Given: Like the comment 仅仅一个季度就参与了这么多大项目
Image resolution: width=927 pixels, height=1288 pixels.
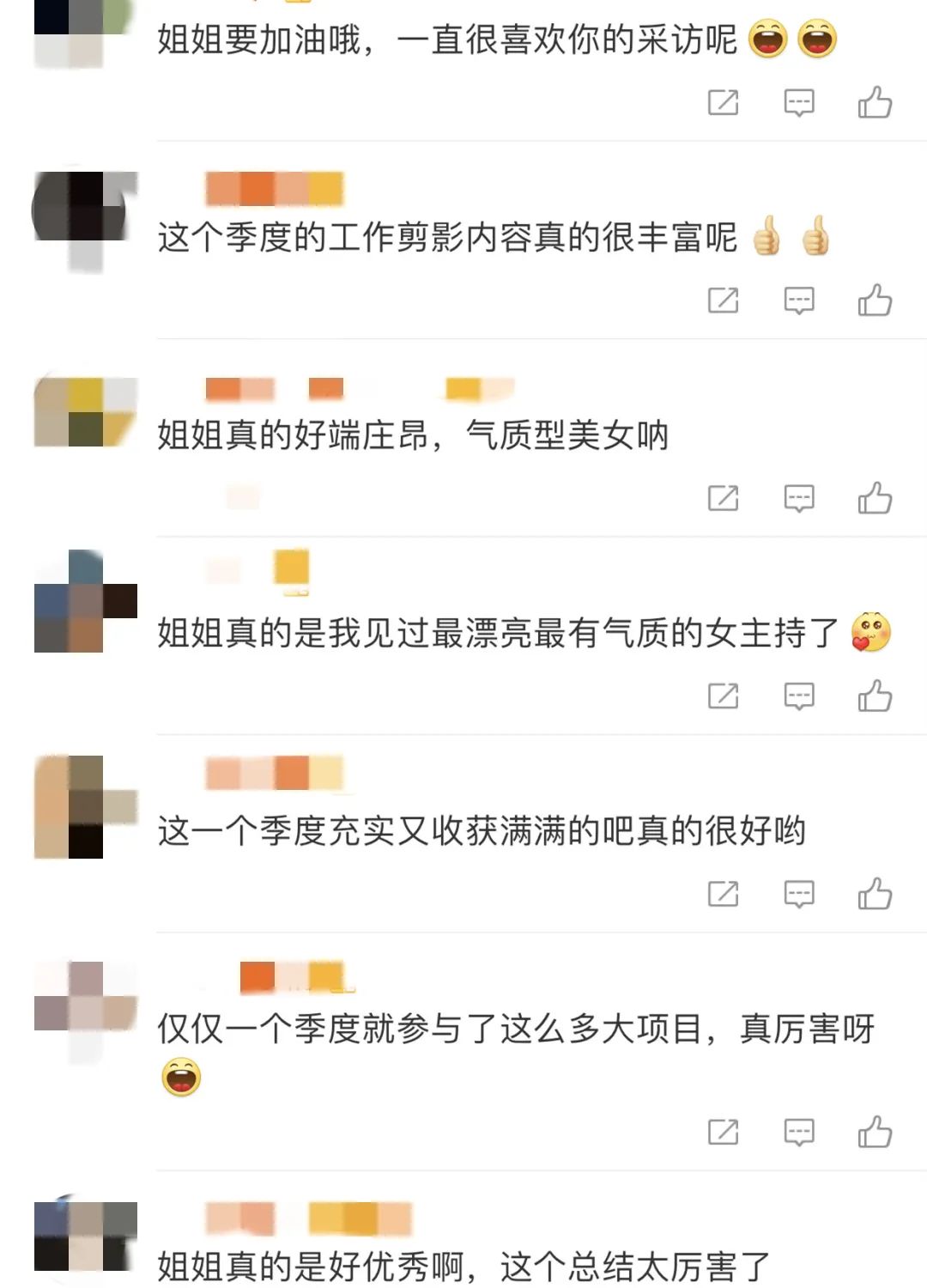Looking at the screenshot, I should pos(875,1132).
